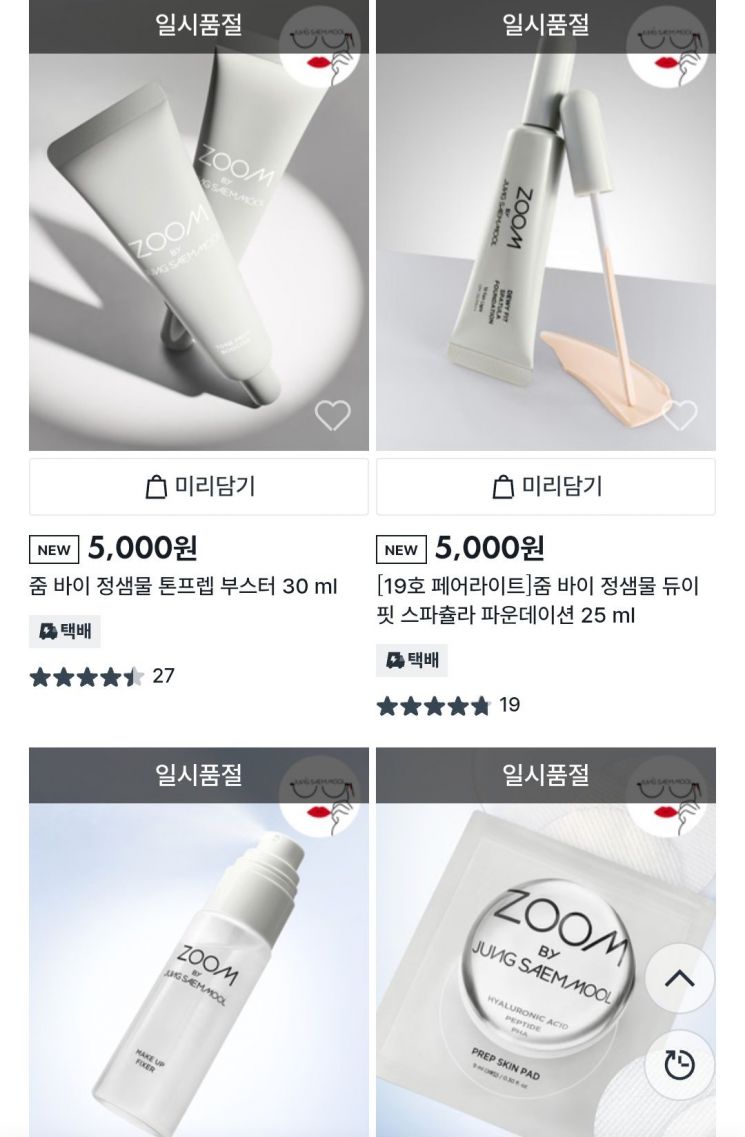This screenshot has width=745, height=1137.
Task: Toggle the wishlist heart on the spatula foundation
Action: (681, 413)
